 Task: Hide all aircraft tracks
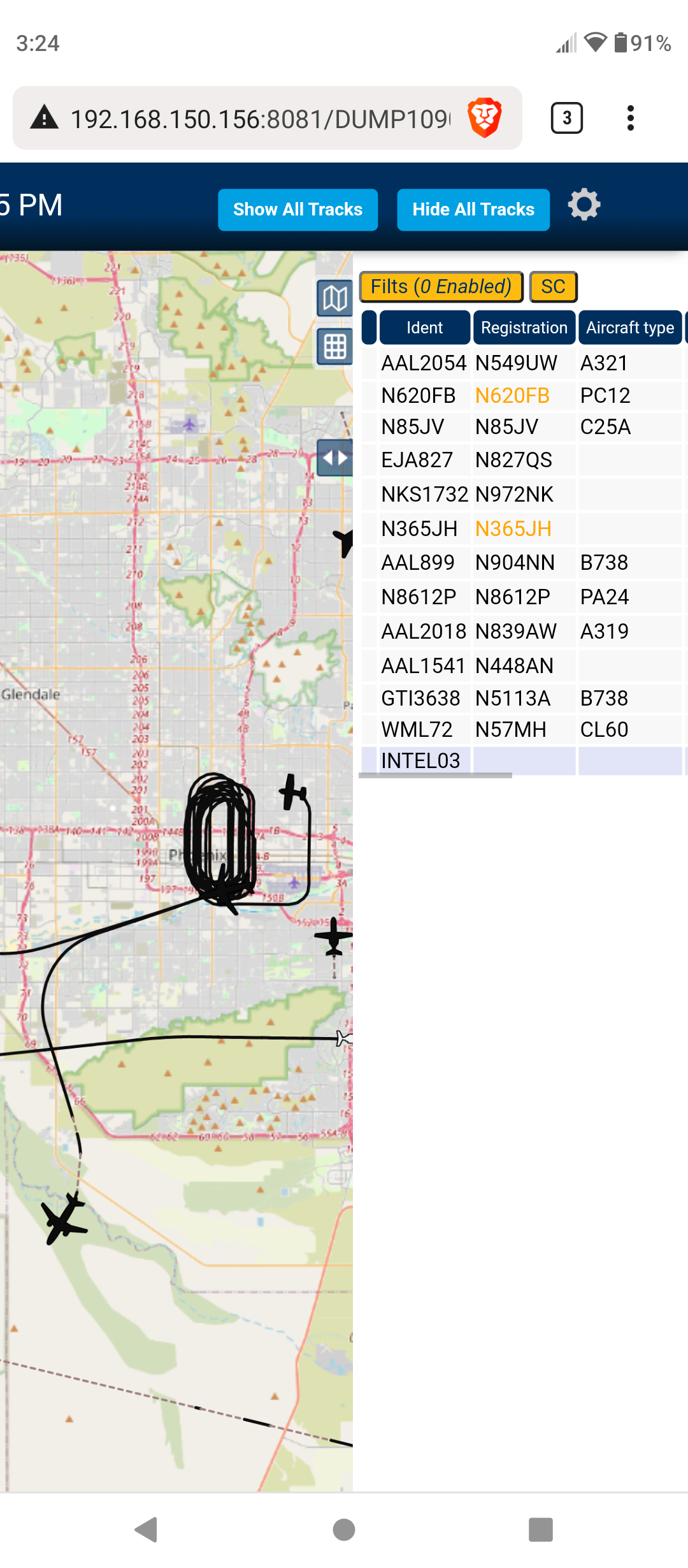pos(473,210)
